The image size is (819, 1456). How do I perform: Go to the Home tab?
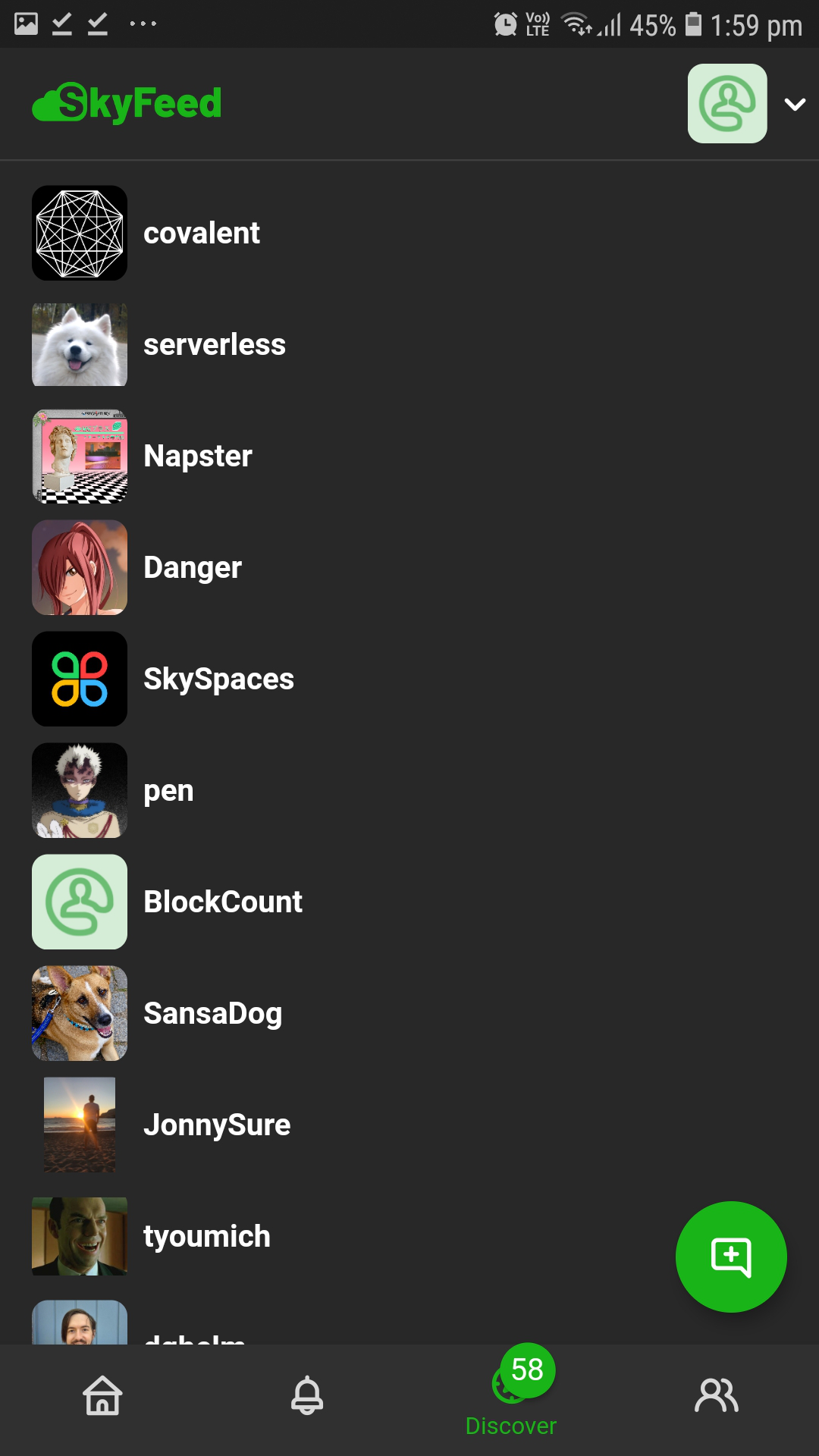point(102,1396)
